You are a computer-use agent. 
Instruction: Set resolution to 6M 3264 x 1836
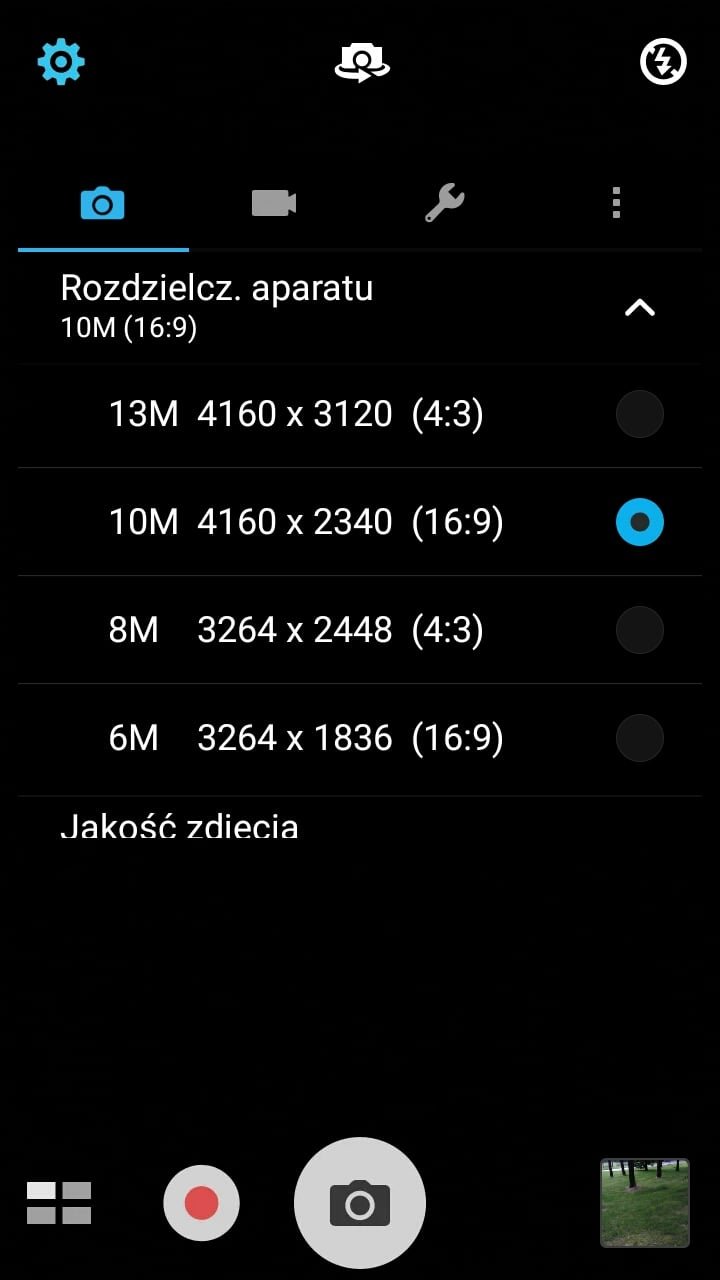tap(360, 738)
